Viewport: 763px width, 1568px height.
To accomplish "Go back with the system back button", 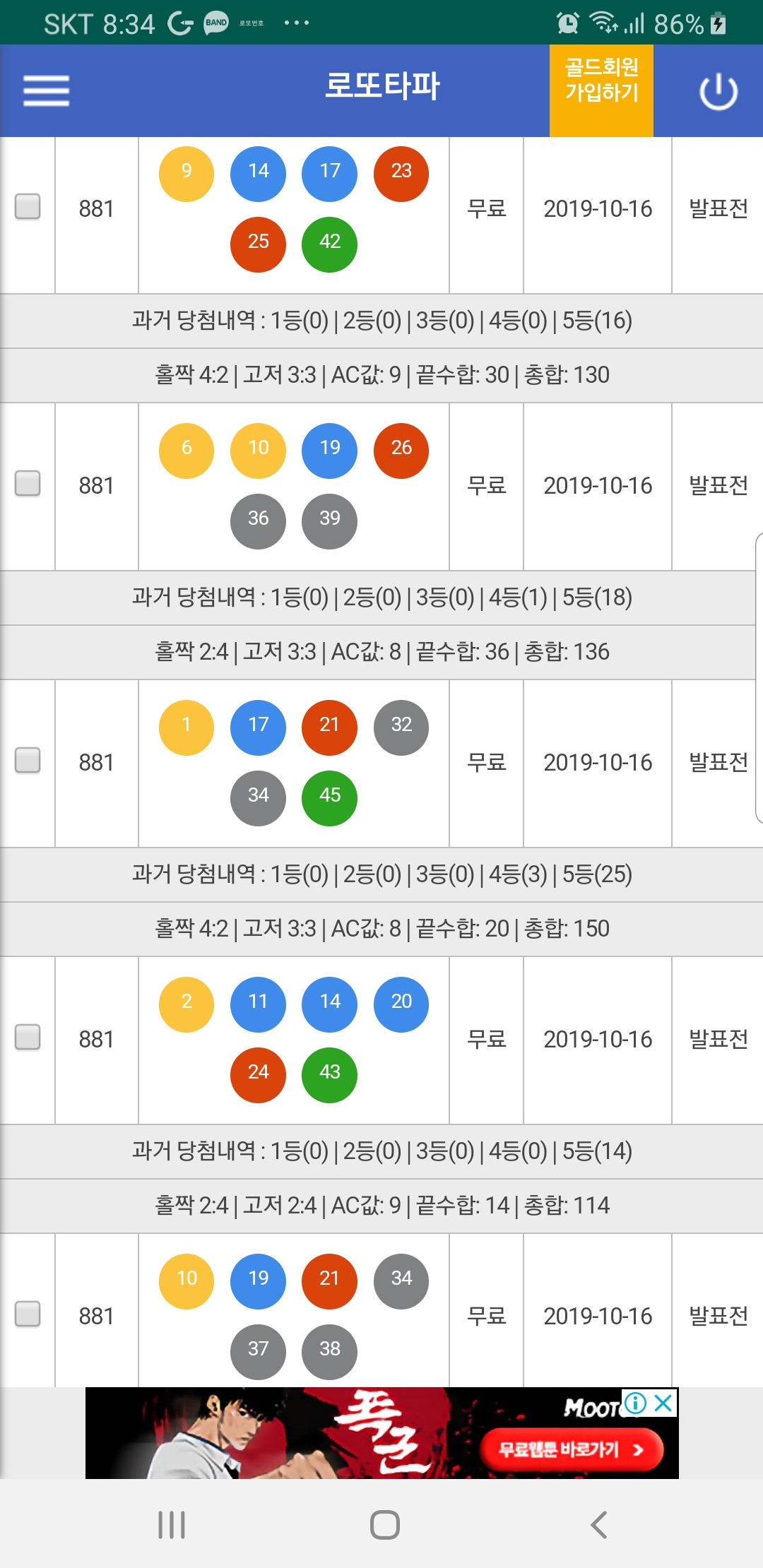I will click(x=599, y=1524).
